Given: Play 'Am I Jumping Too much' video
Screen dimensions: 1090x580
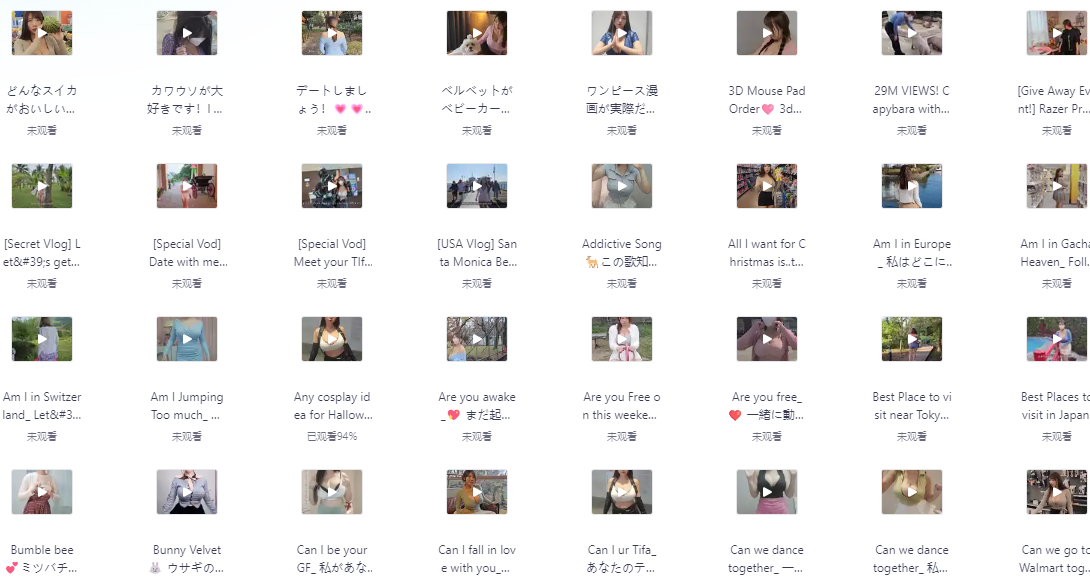Looking at the screenshot, I should click(187, 339).
